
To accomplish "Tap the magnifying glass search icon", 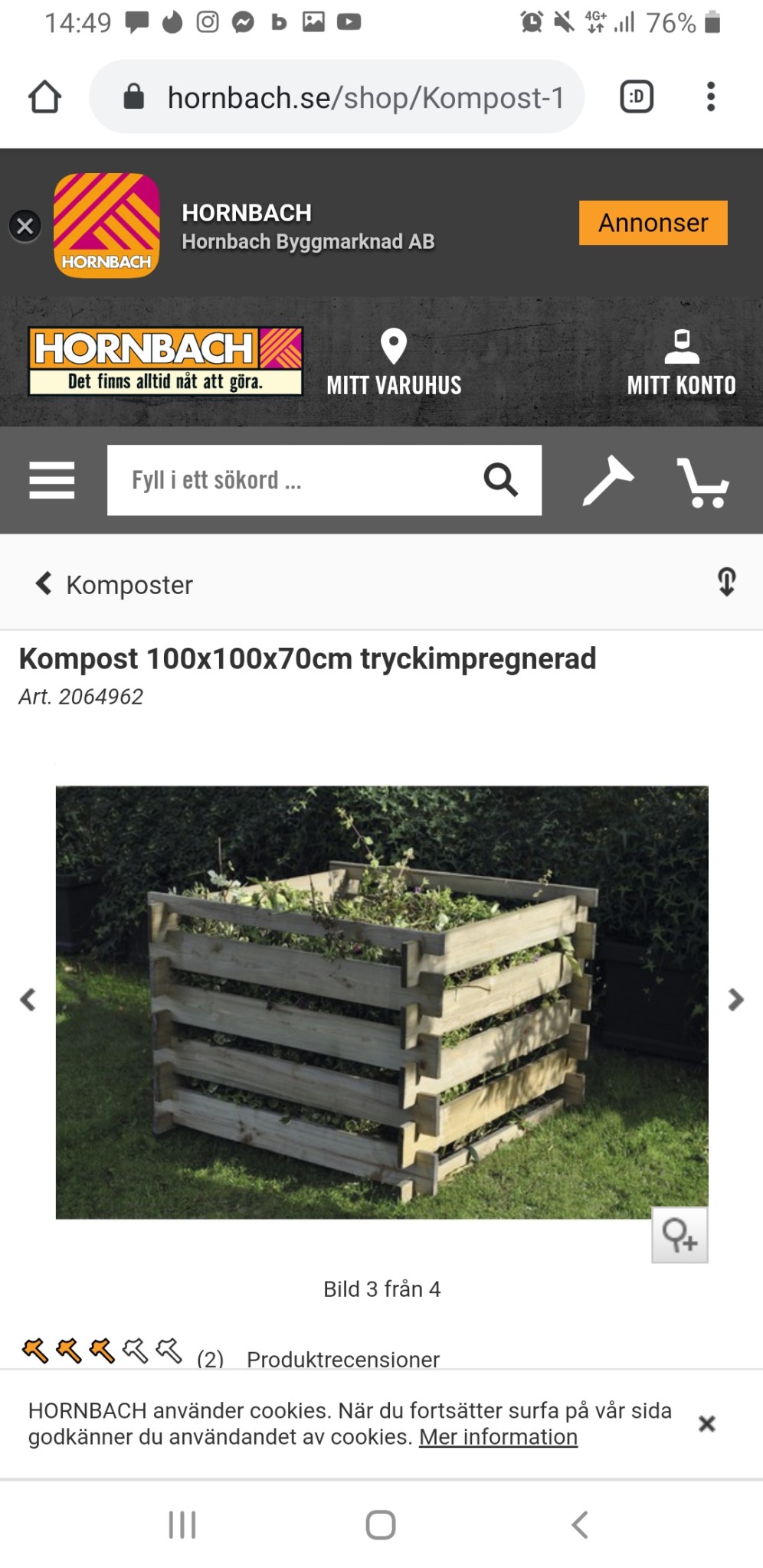I will tap(501, 480).
